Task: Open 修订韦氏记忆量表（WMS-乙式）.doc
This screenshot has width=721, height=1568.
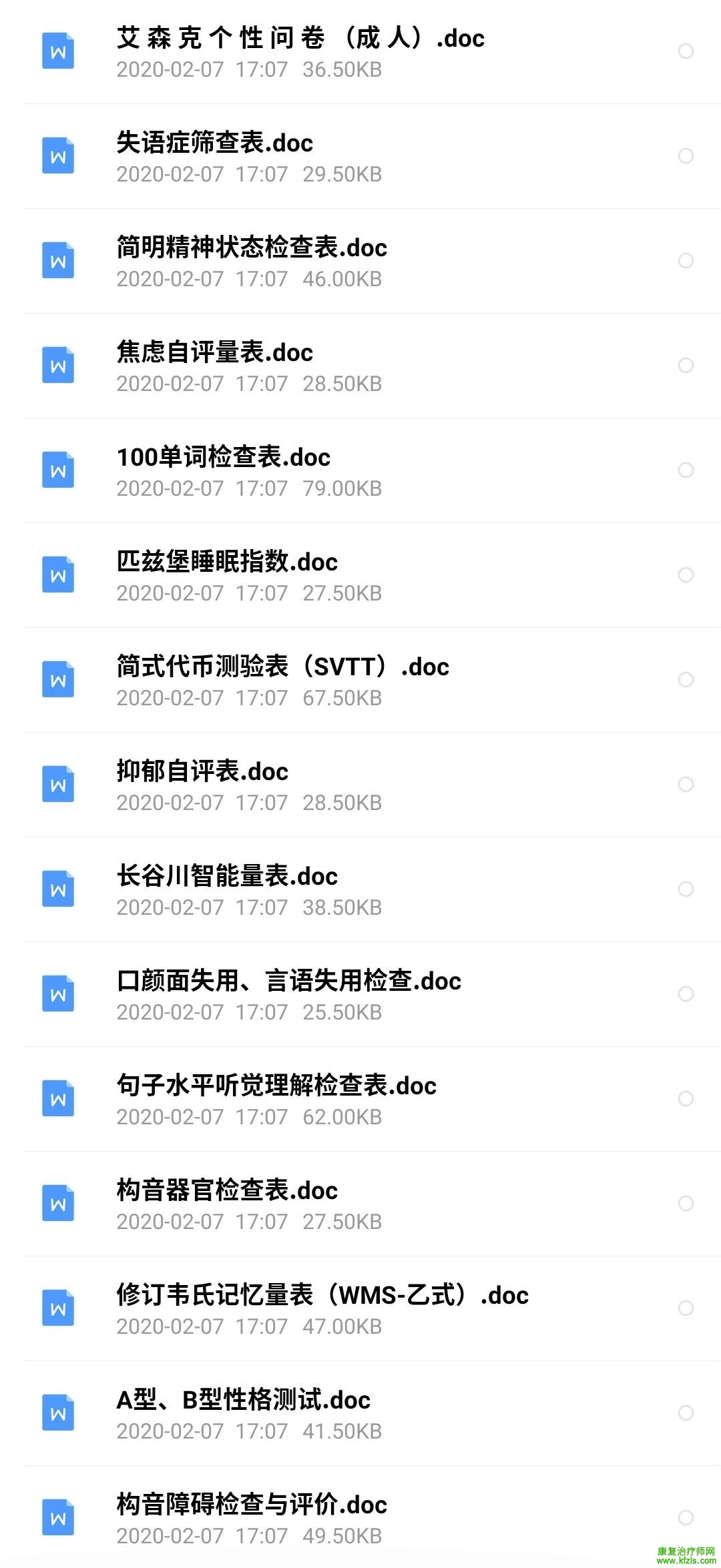Action: pyautogui.click(x=322, y=1296)
